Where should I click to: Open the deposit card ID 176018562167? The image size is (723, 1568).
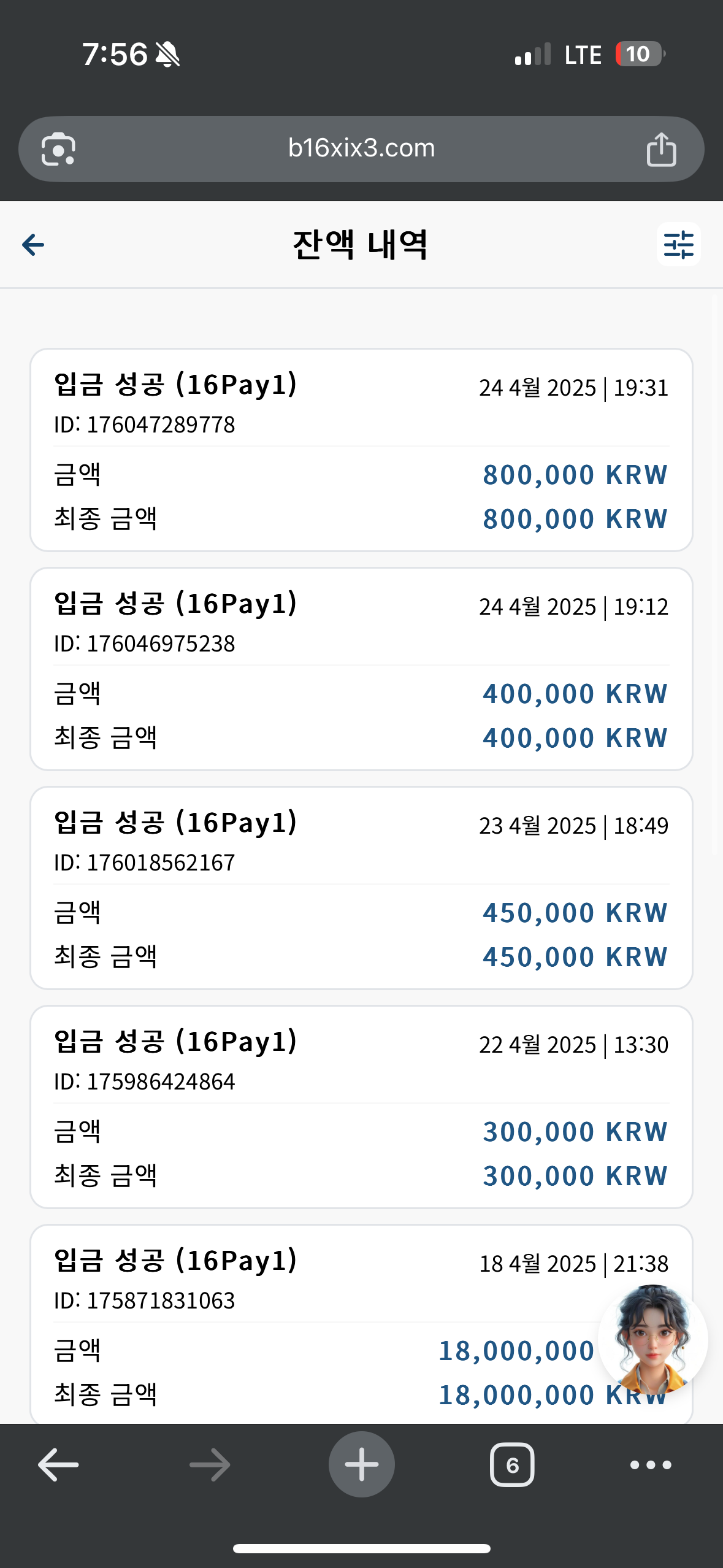point(361,888)
